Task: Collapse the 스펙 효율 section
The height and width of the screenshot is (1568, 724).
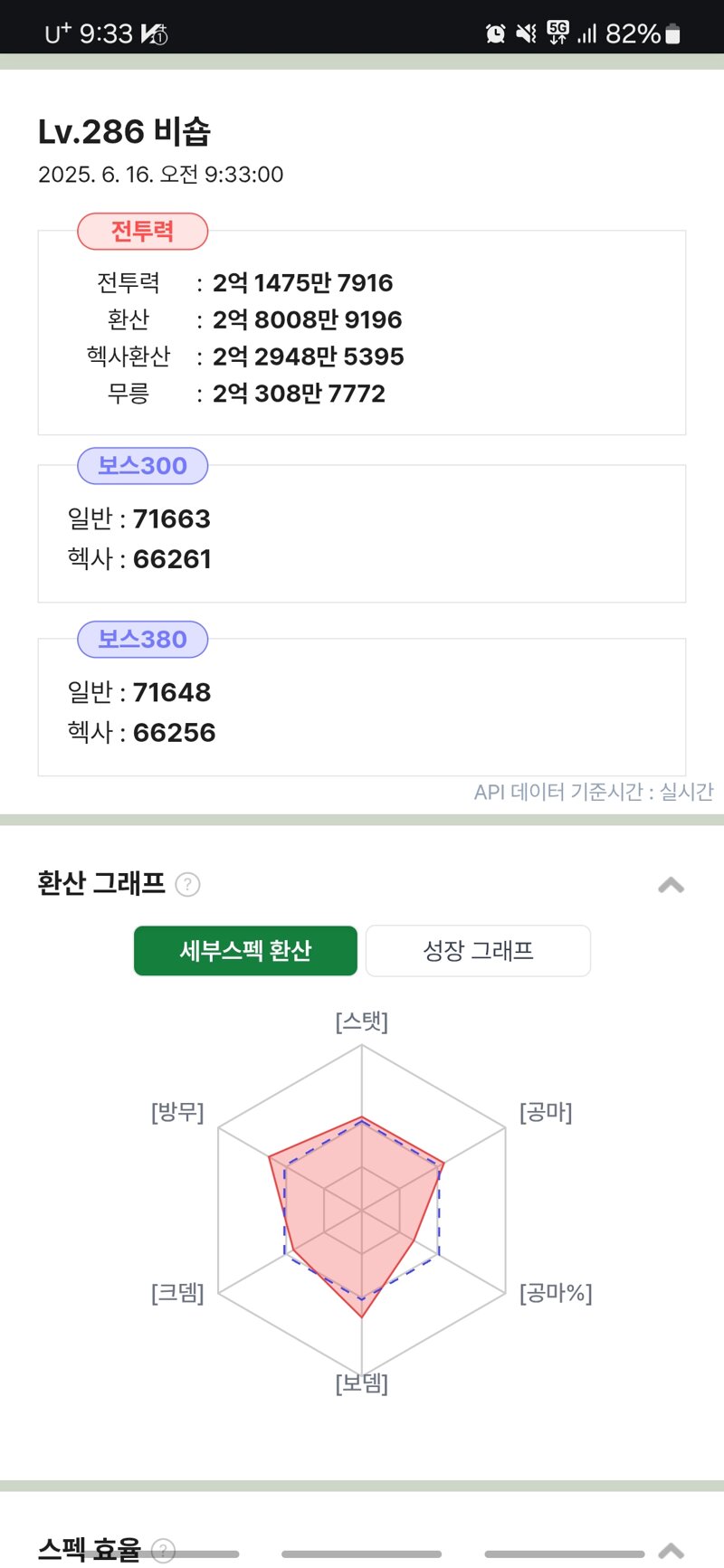Action: 671,1550
